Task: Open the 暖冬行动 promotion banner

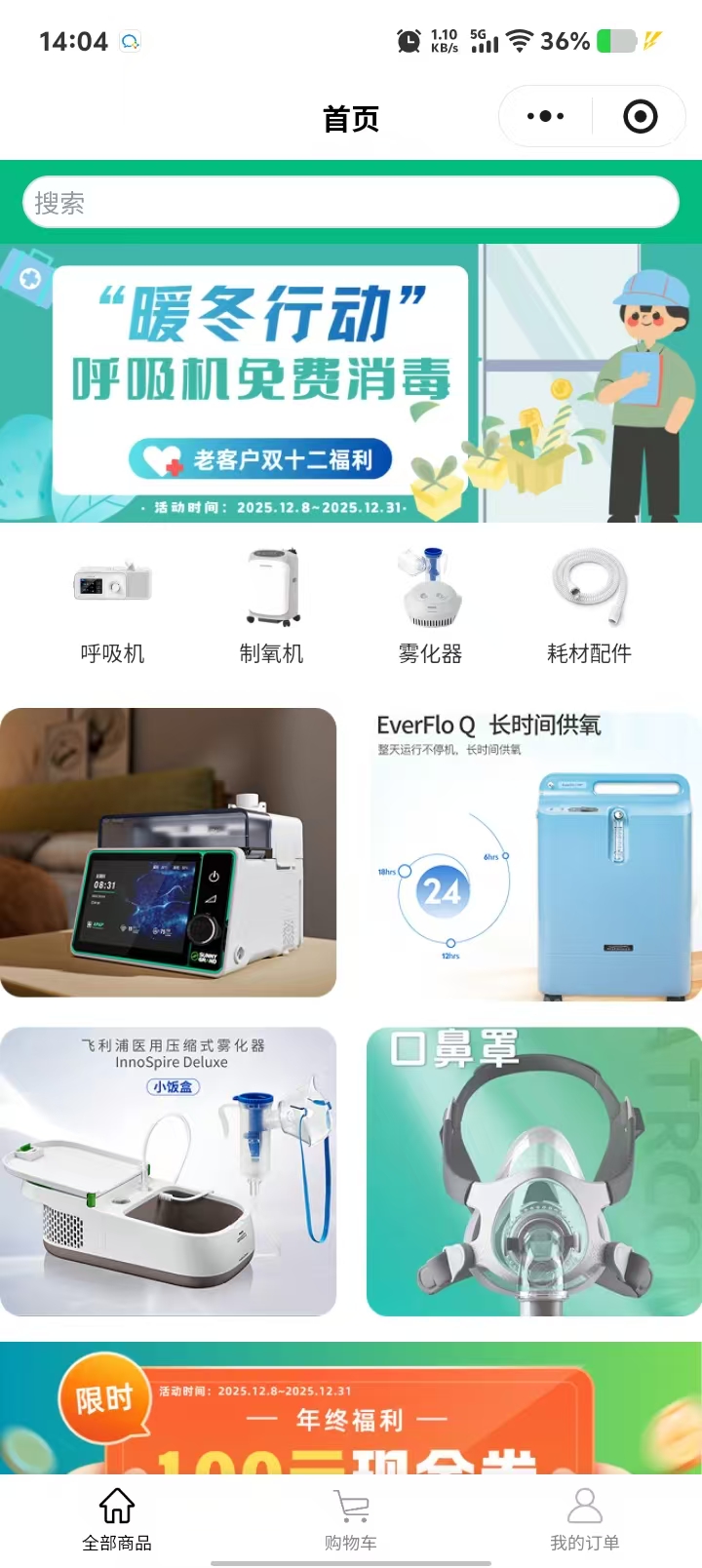Action: [x=351, y=383]
